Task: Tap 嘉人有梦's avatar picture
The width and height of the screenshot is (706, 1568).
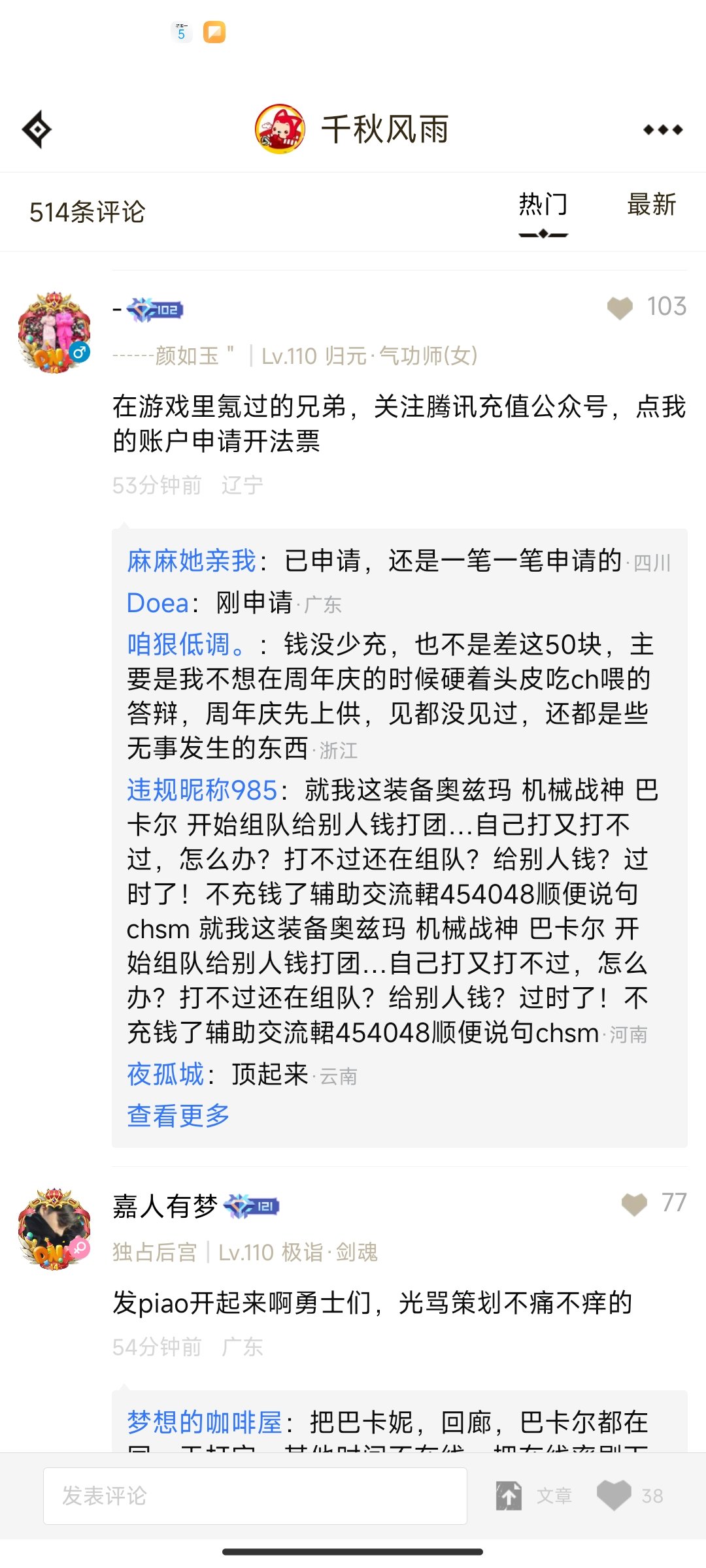Action: (x=56, y=1228)
